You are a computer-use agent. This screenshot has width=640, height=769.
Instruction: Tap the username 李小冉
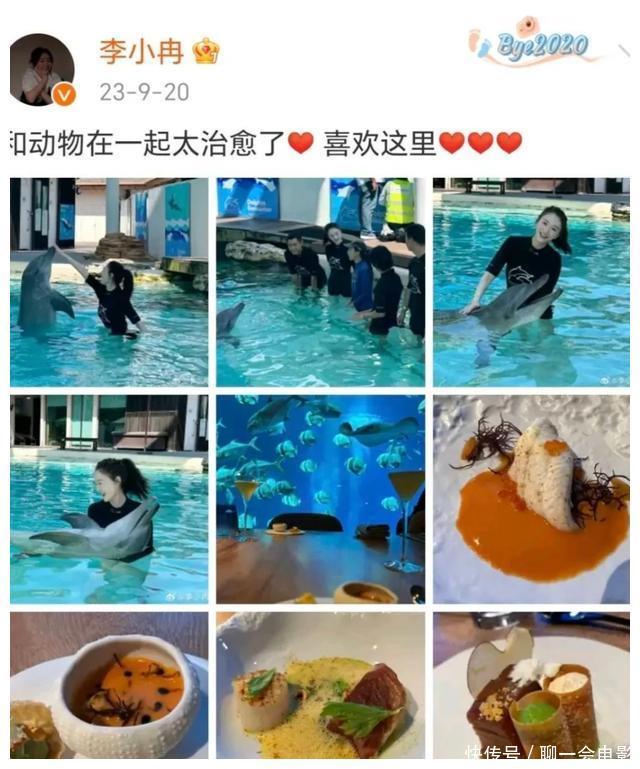[140, 51]
